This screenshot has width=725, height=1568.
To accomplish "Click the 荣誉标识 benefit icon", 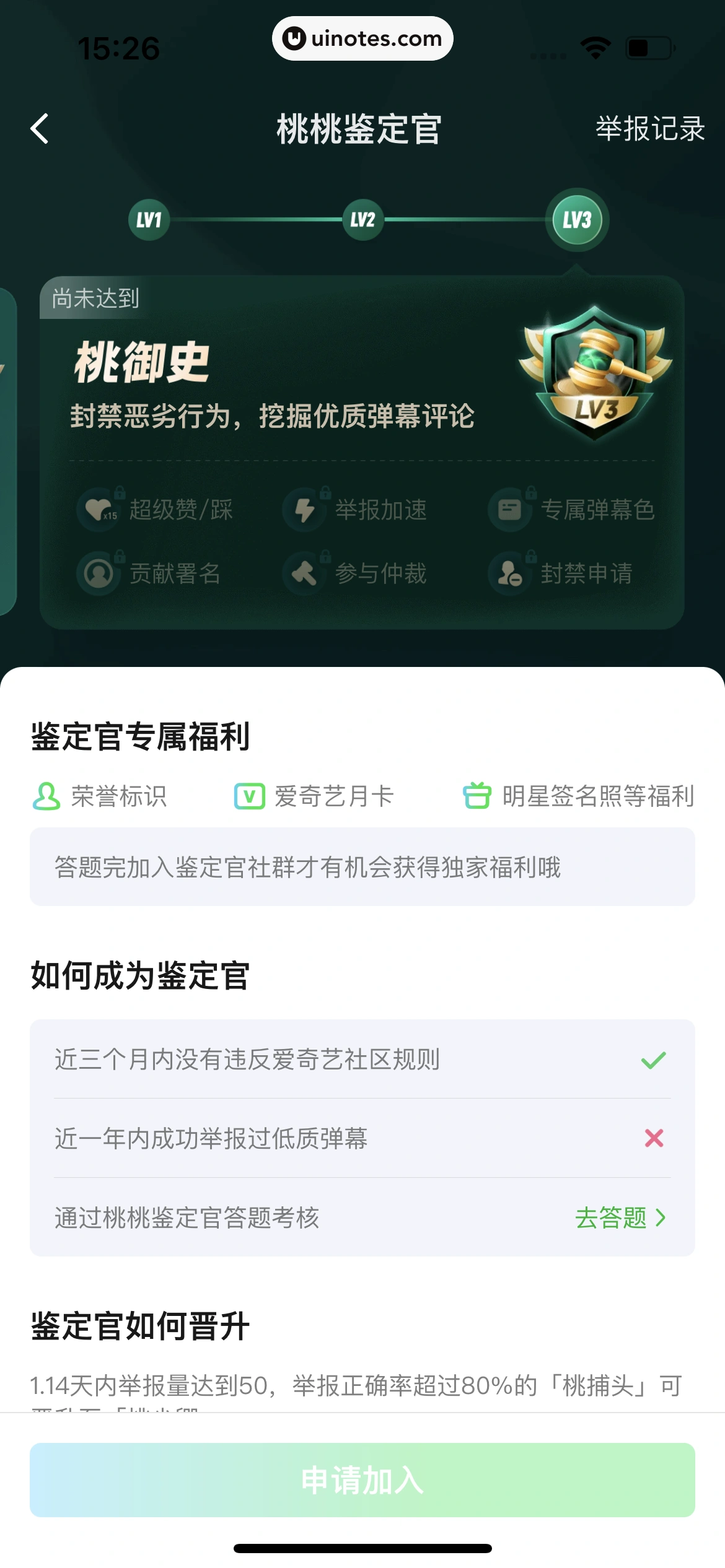I will (x=45, y=796).
